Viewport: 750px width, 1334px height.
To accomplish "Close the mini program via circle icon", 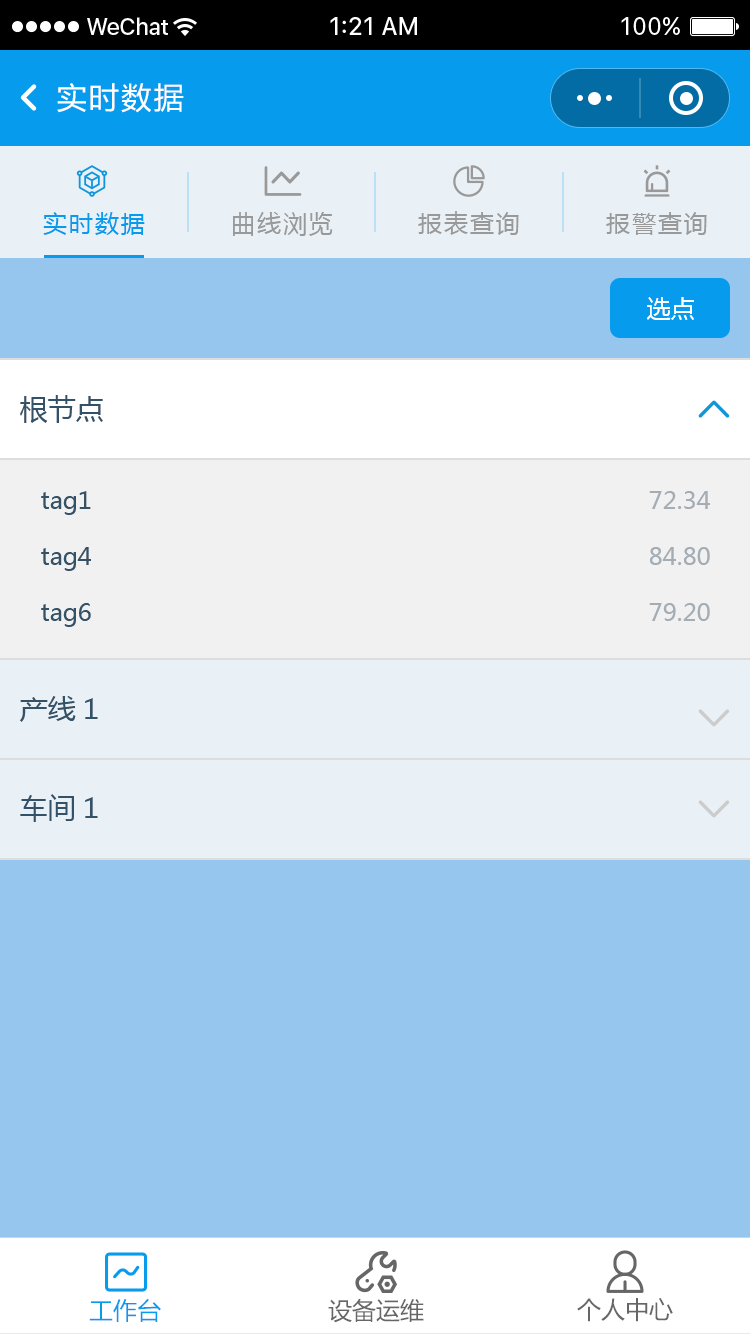I will (x=685, y=98).
